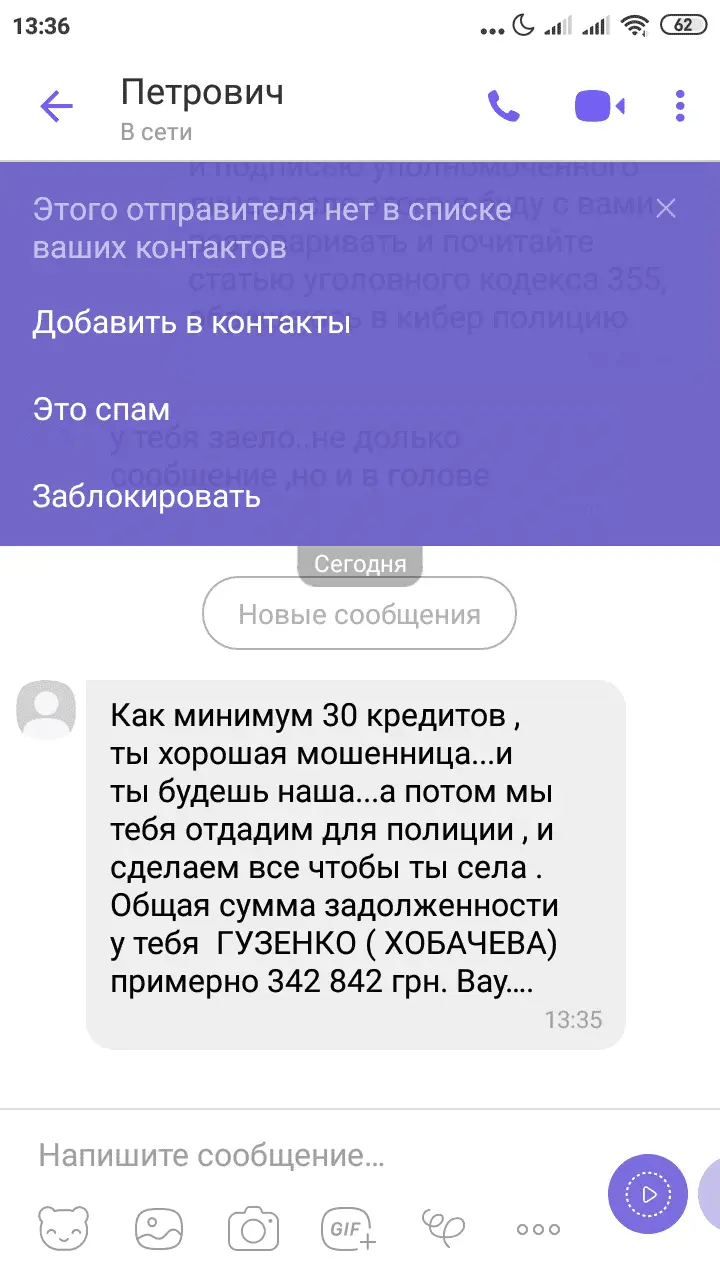Tap Добавить в контакты
Viewport: 720px width, 1280px height.
click(x=191, y=322)
